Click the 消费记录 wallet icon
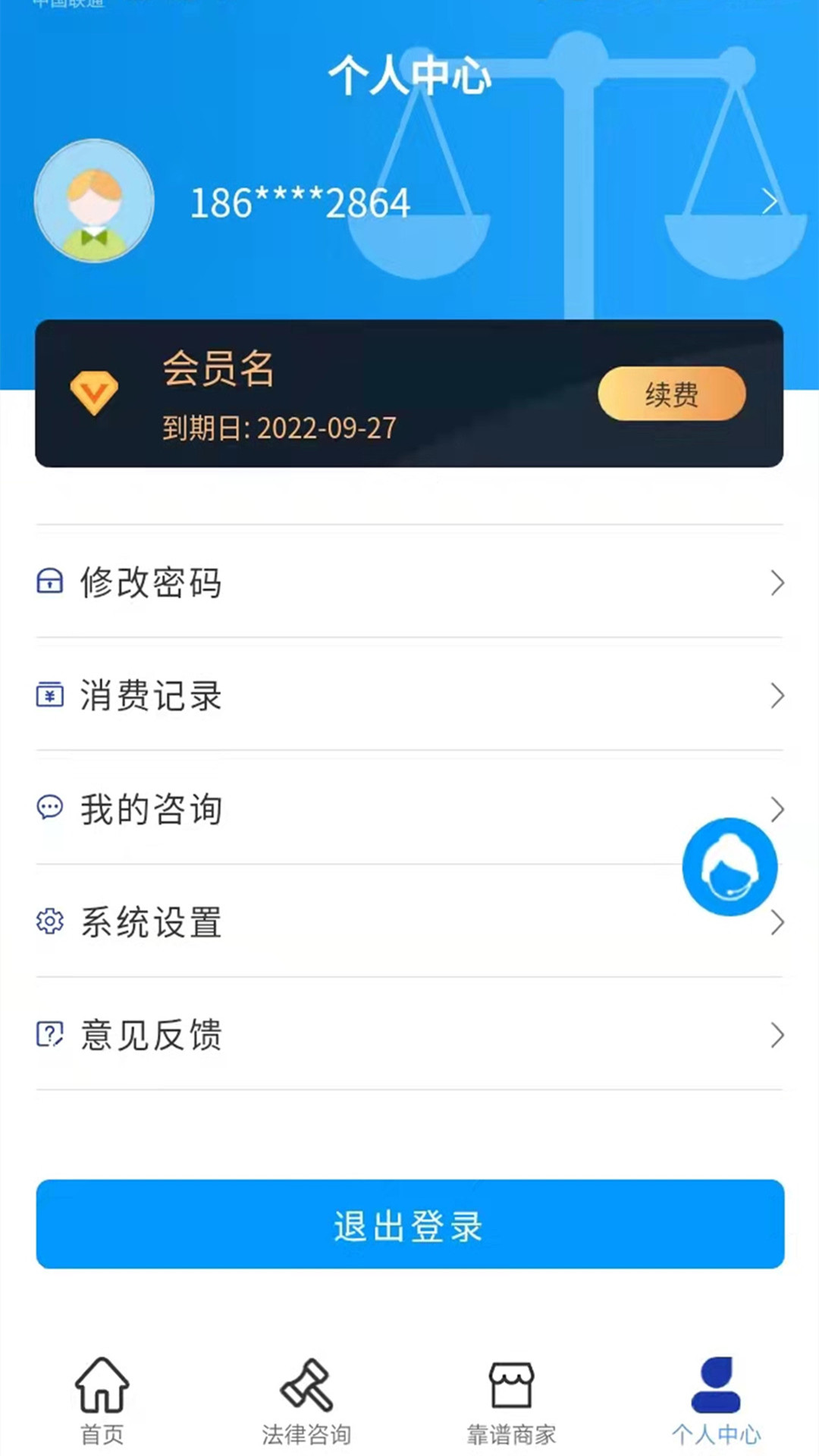819x1456 pixels. (x=49, y=695)
